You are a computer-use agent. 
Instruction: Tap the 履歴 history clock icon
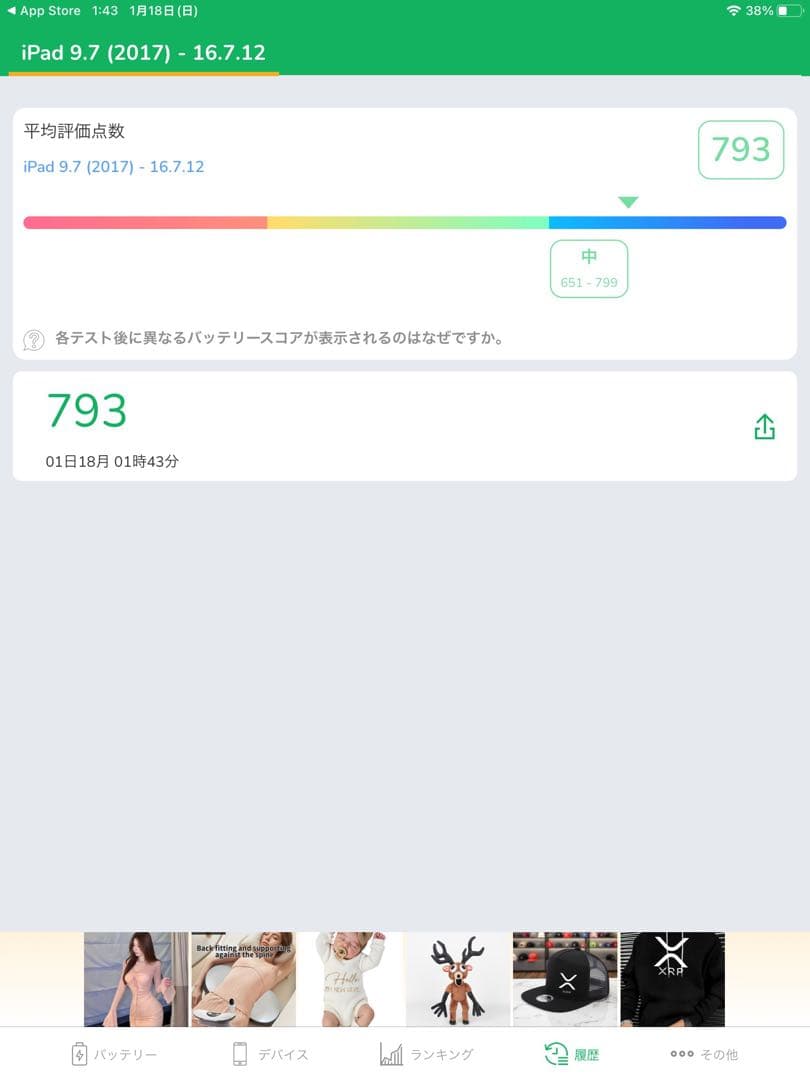[555, 1053]
